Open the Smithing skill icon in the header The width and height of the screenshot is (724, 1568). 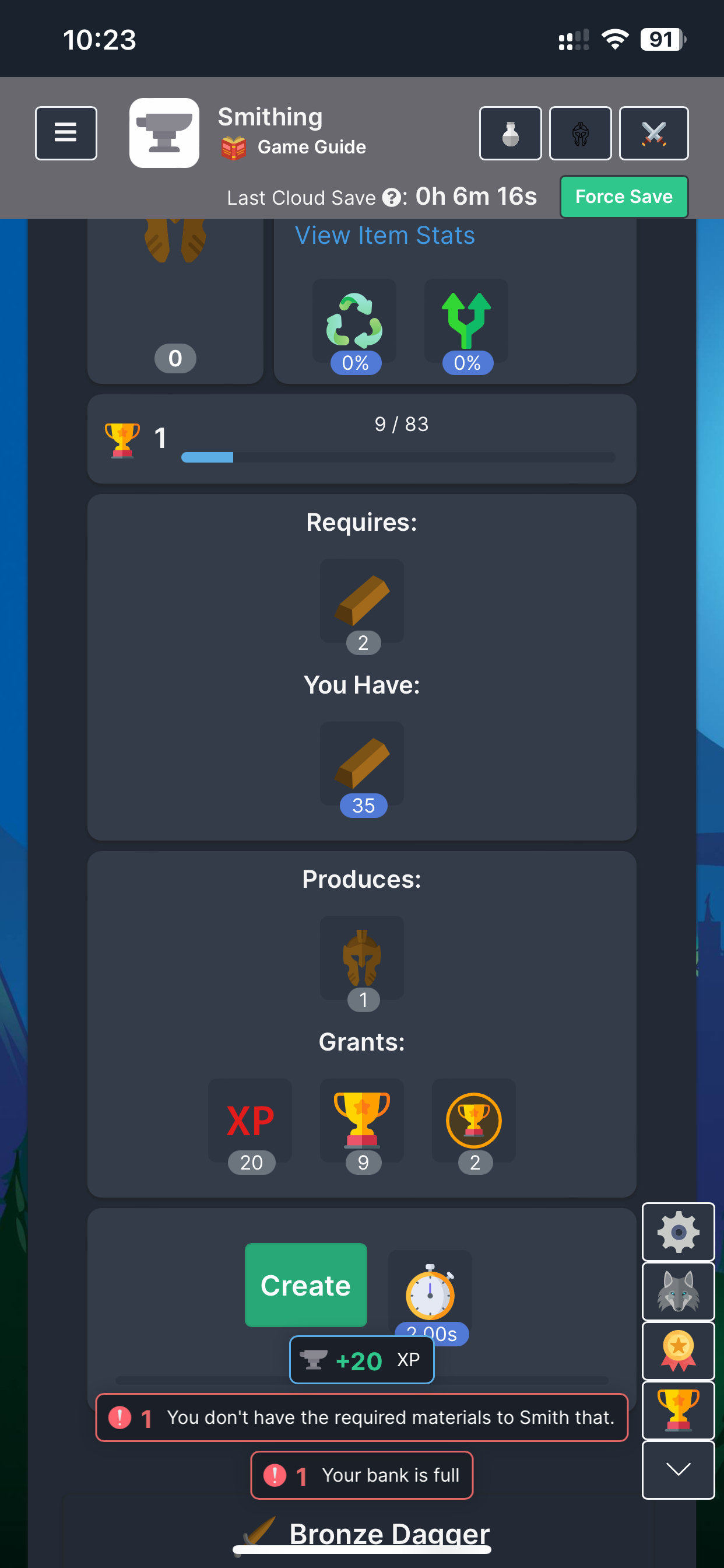164,132
